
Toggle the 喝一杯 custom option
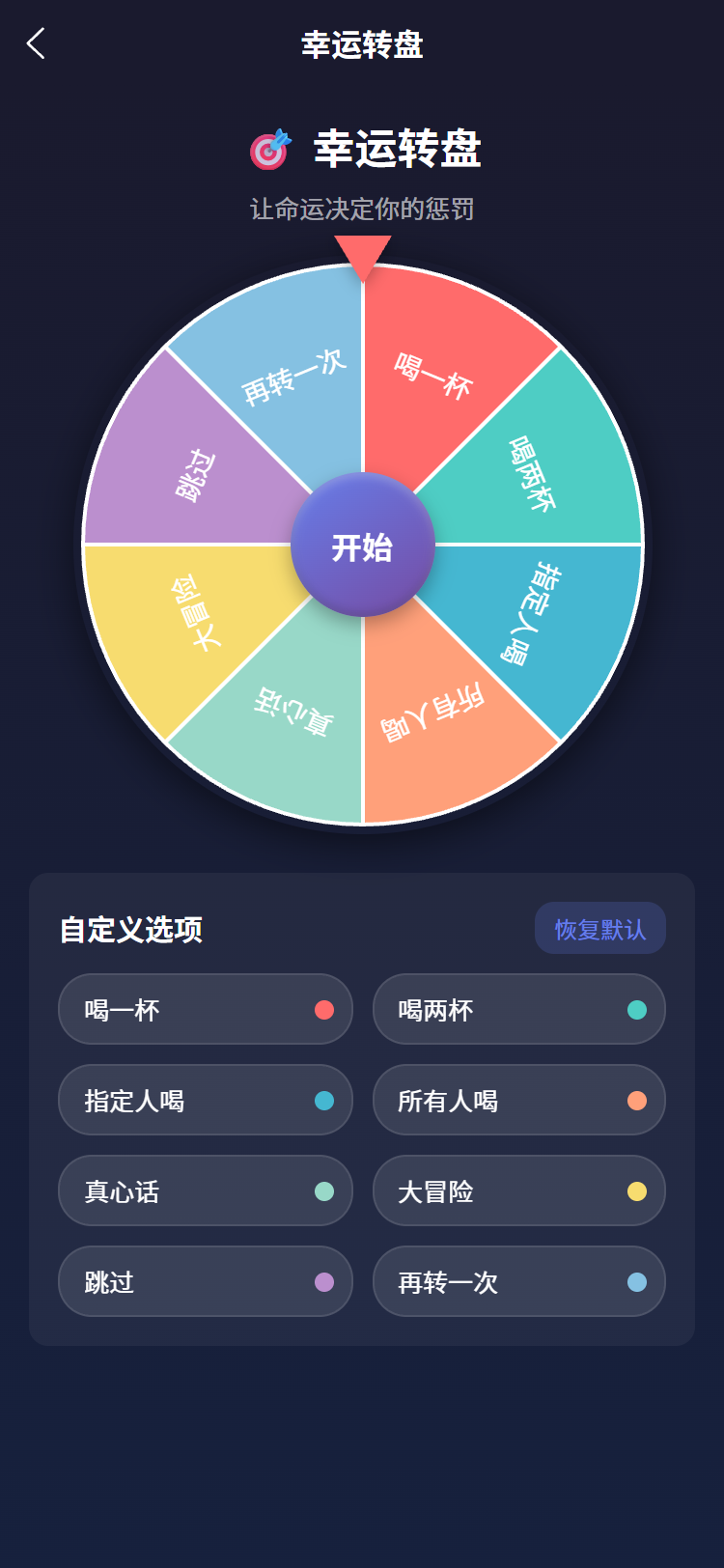[x=206, y=1009]
